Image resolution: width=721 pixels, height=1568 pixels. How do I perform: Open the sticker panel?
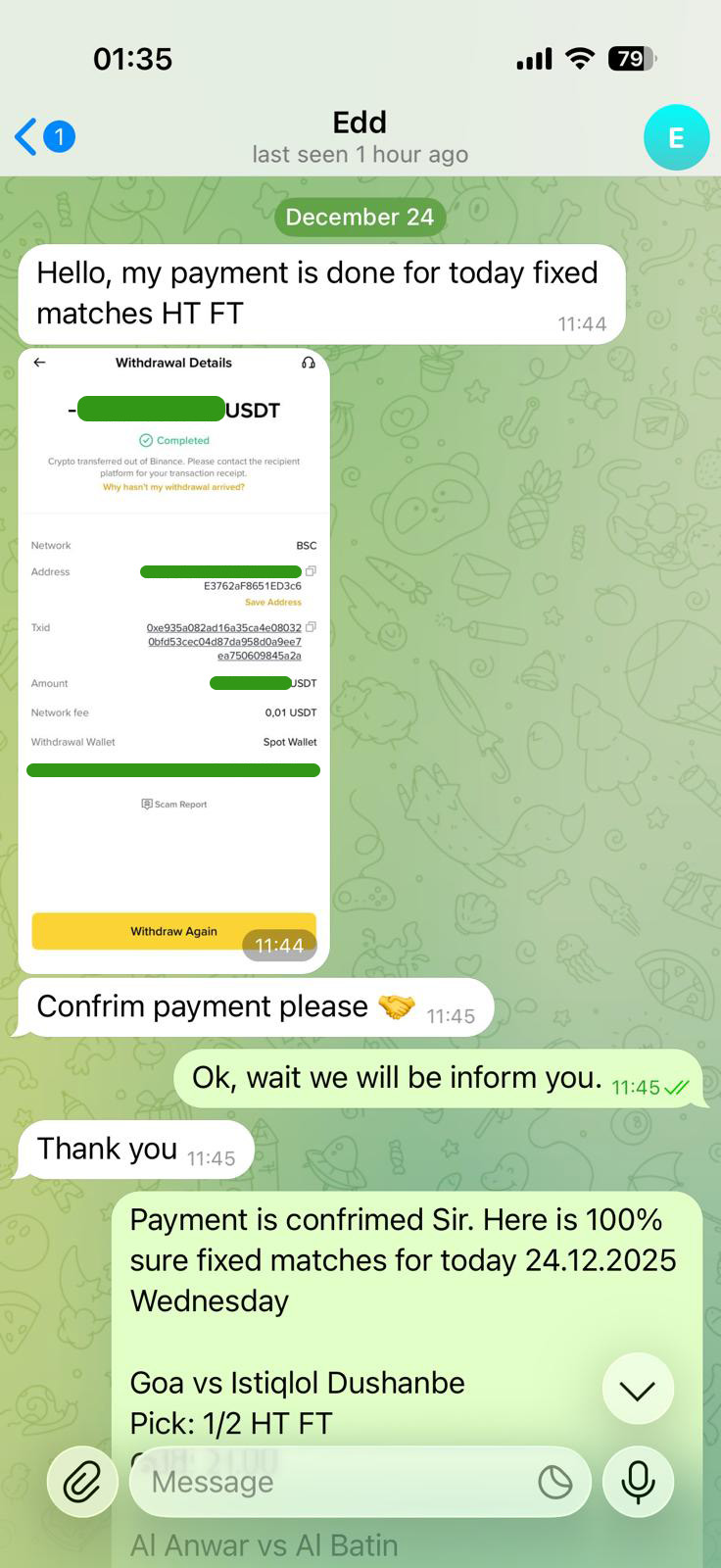tap(555, 1482)
